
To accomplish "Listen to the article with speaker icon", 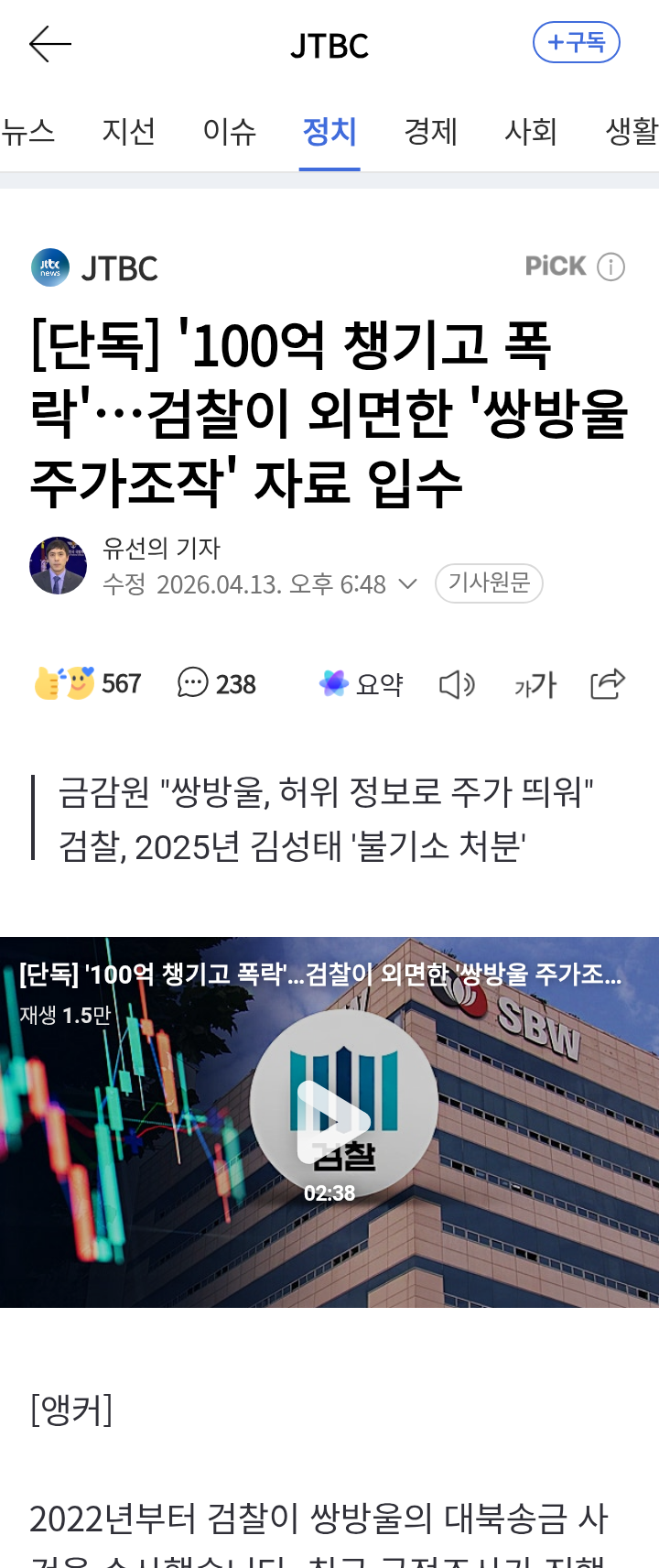I will (457, 684).
